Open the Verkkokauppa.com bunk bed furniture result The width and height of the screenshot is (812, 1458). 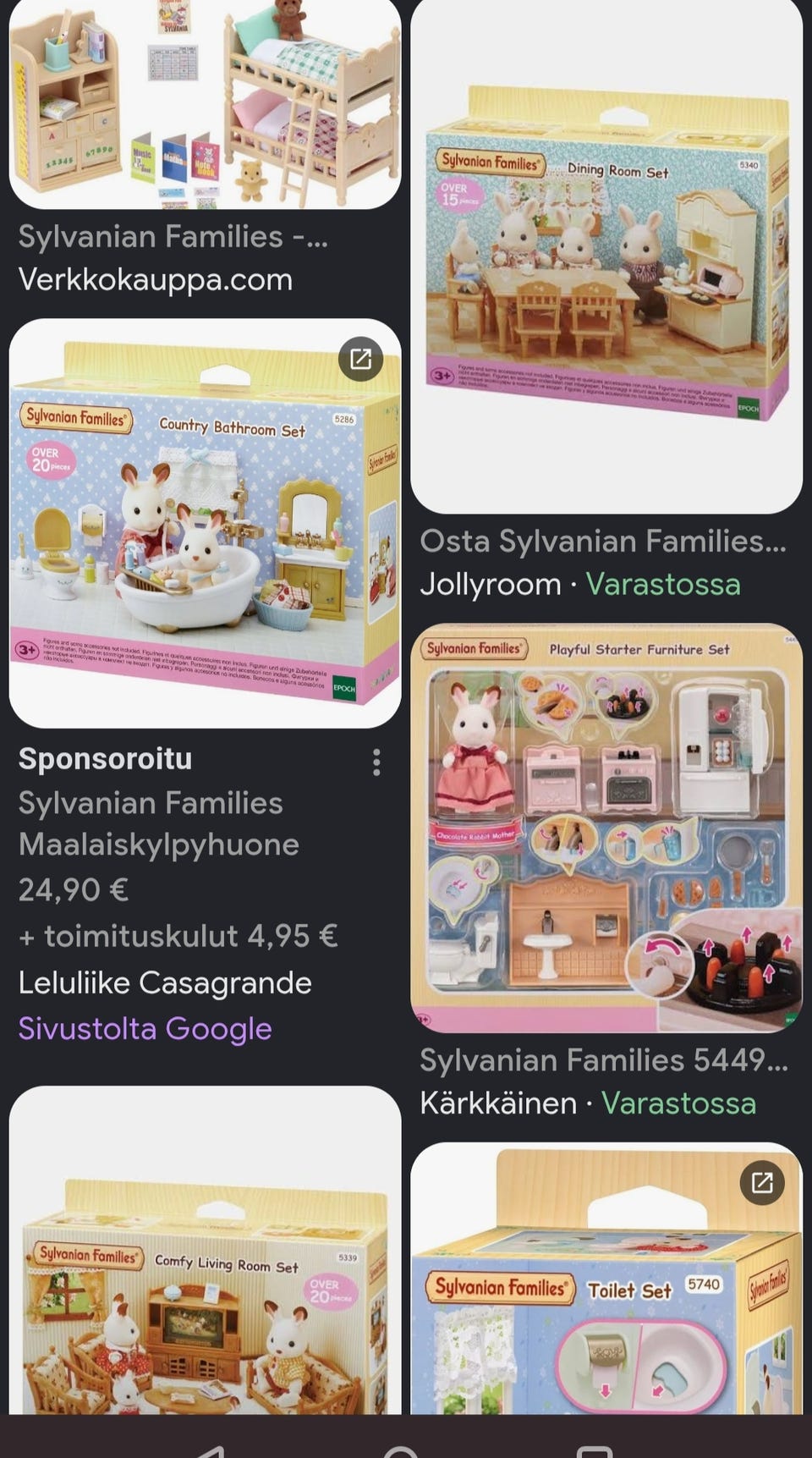tap(205, 103)
